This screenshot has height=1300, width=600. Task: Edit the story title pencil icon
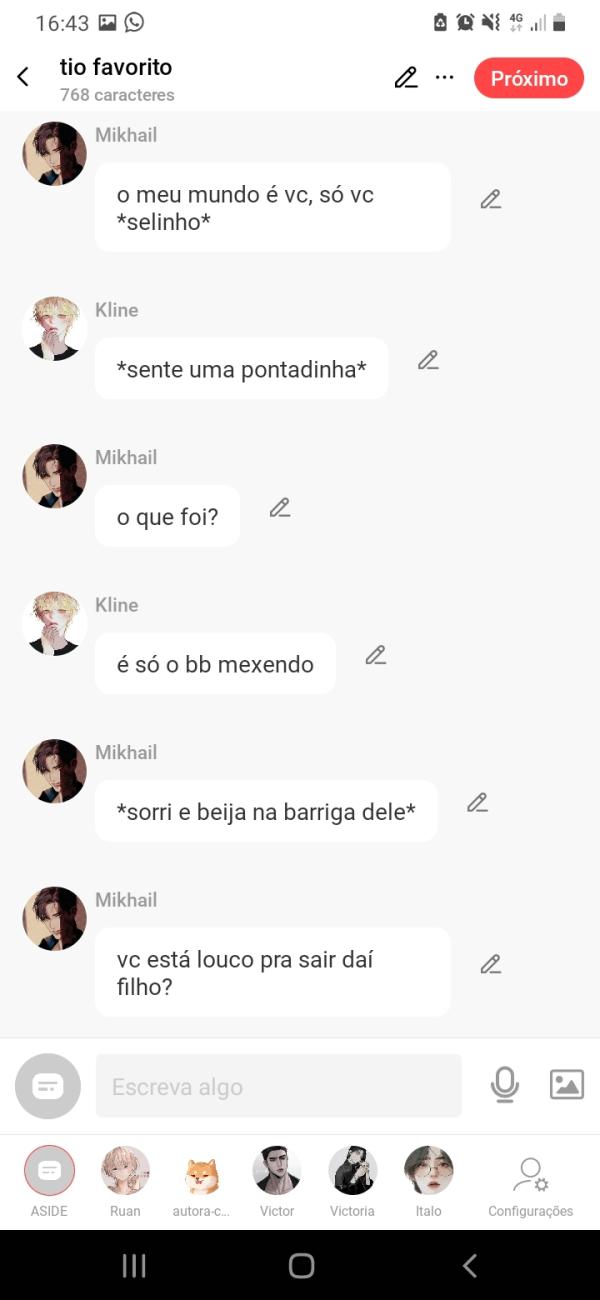(x=406, y=78)
